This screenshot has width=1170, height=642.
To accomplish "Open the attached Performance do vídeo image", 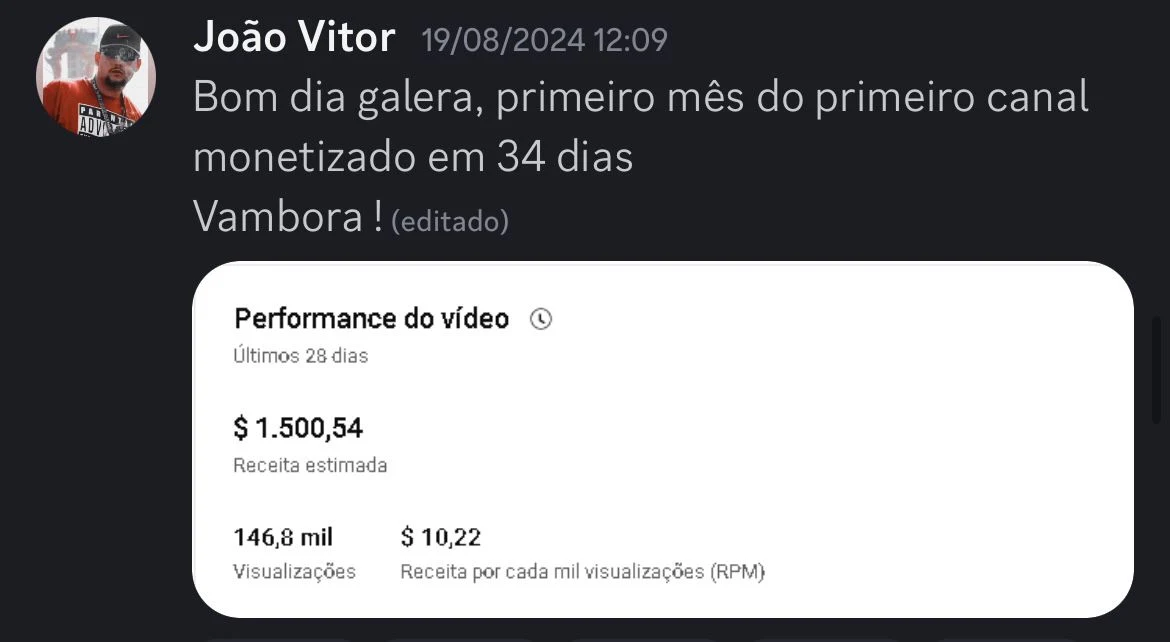I will [662, 440].
